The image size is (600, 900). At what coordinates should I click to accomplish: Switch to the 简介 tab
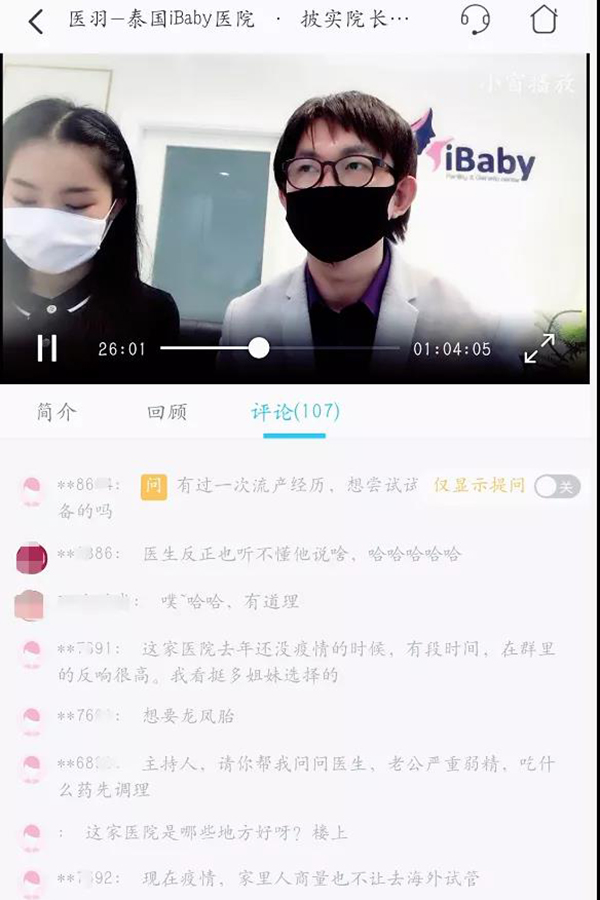pos(56,412)
